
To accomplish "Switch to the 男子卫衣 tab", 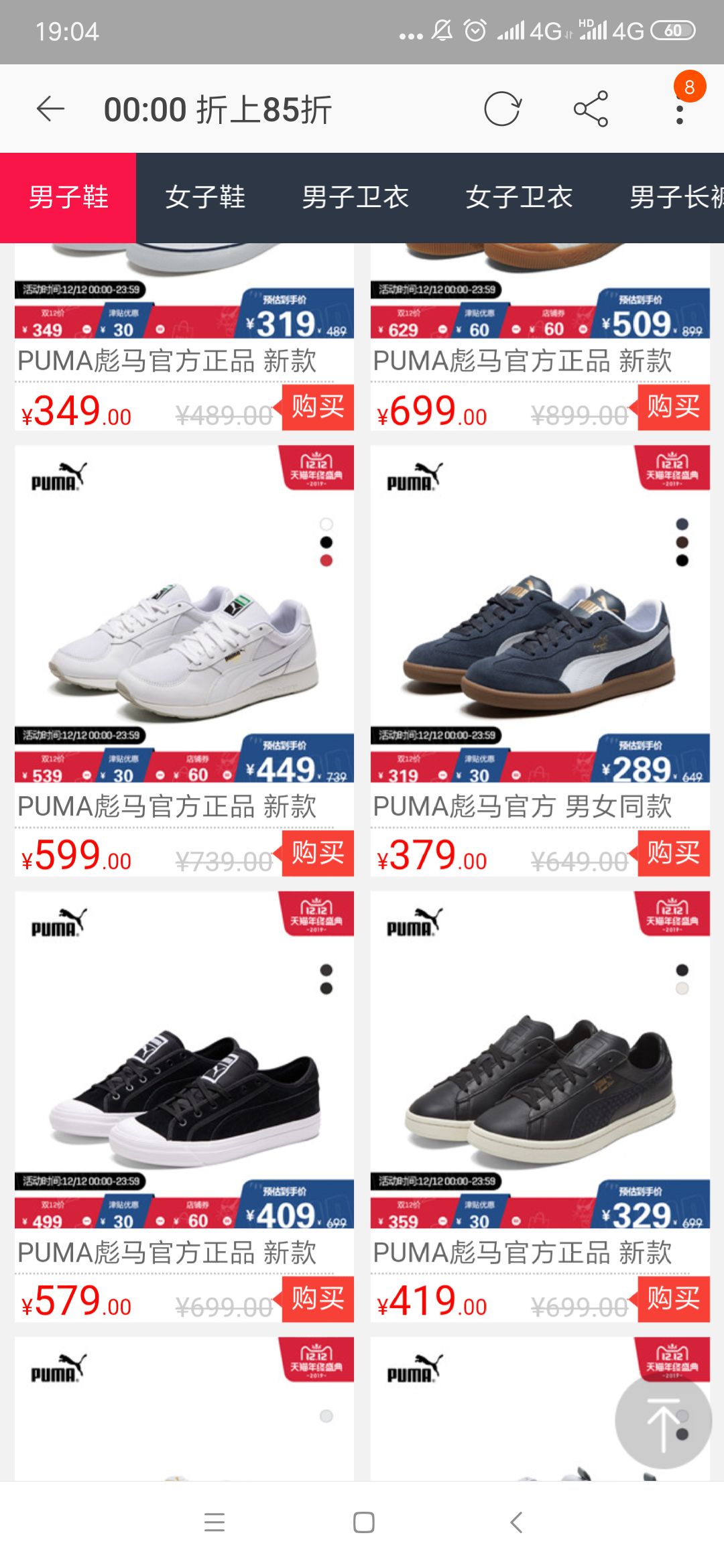I will [355, 198].
